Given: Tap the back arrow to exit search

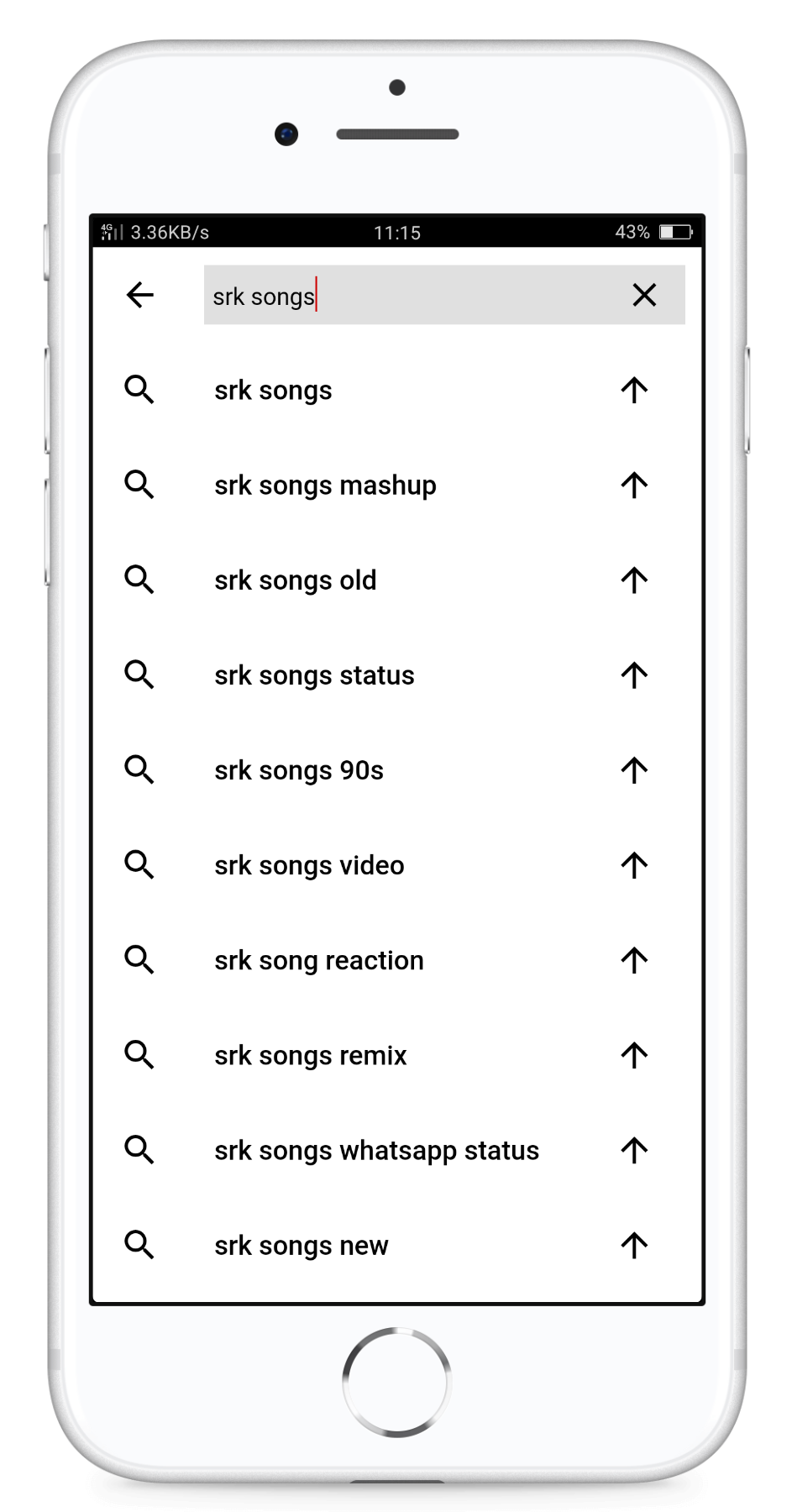Looking at the screenshot, I should point(139,295).
